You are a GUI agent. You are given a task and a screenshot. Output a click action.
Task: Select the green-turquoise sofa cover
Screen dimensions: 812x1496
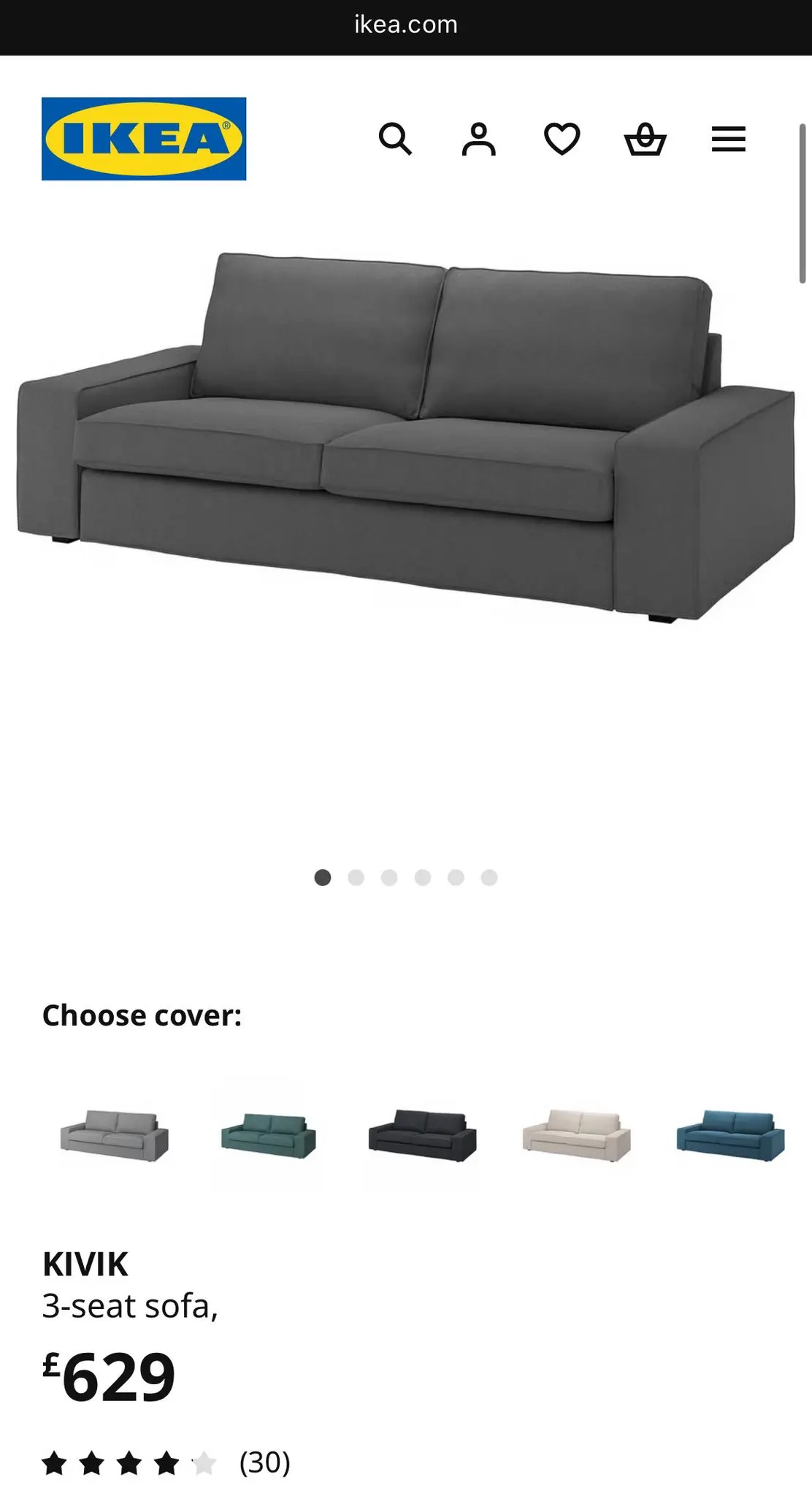coord(268,1136)
